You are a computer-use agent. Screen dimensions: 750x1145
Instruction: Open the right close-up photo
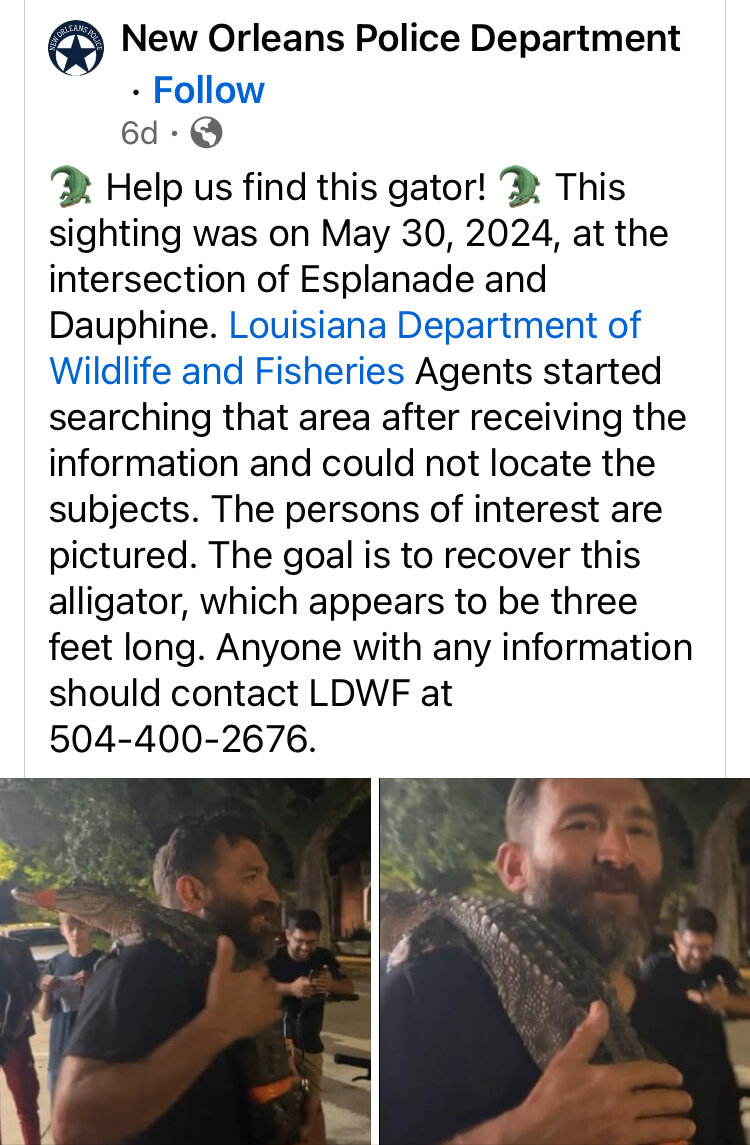(x=564, y=961)
